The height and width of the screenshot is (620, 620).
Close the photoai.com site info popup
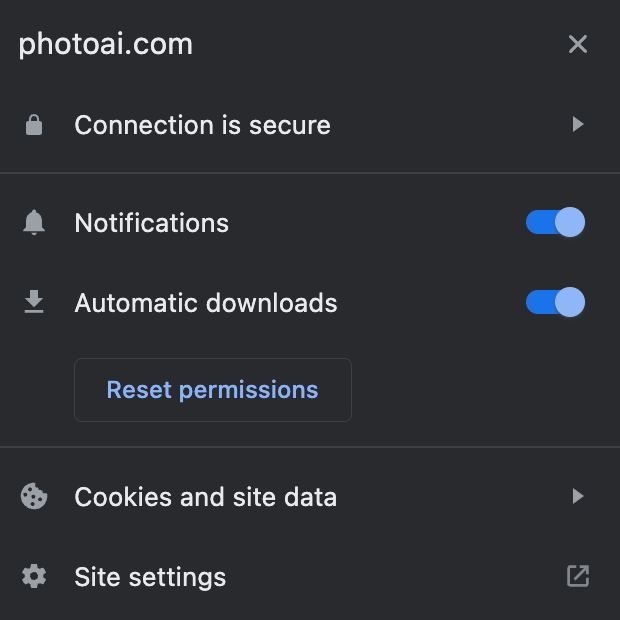pos(577,44)
